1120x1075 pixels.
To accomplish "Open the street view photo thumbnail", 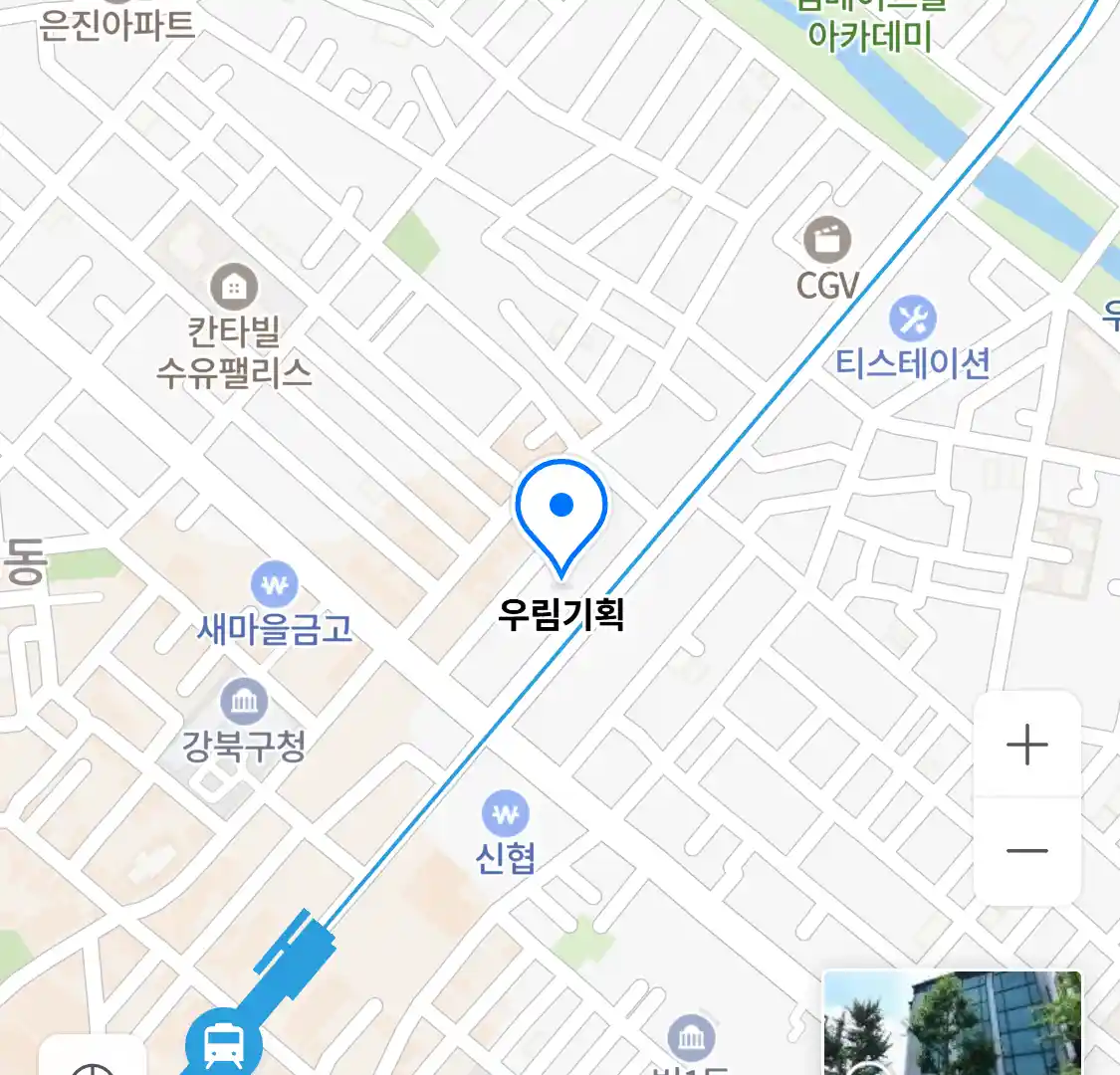I will 952,1022.
